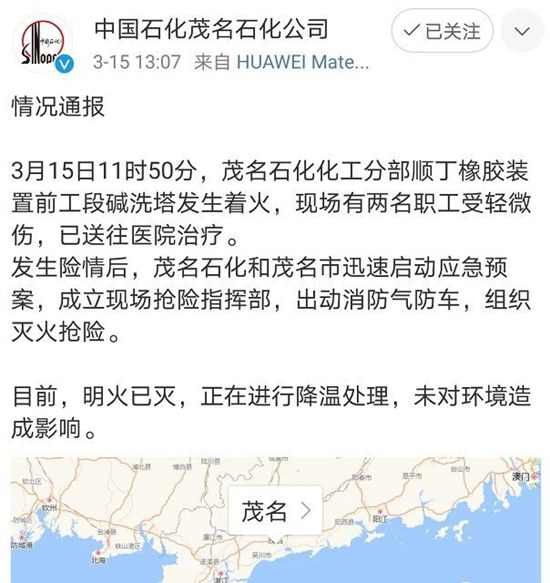Tap the 已关注 following button

tap(442, 31)
